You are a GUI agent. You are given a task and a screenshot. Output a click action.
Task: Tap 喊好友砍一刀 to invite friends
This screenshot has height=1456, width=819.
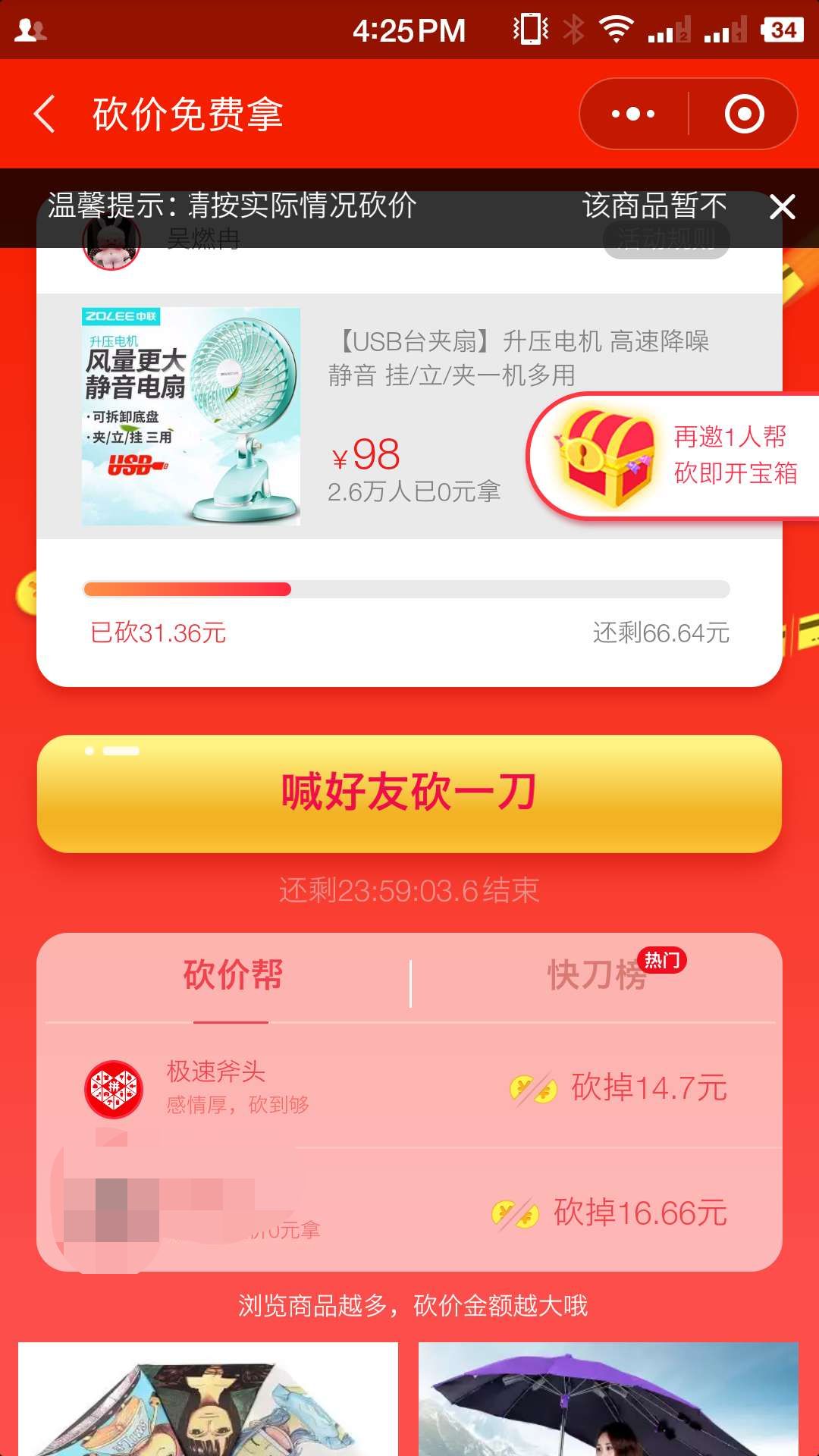point(409,793)
